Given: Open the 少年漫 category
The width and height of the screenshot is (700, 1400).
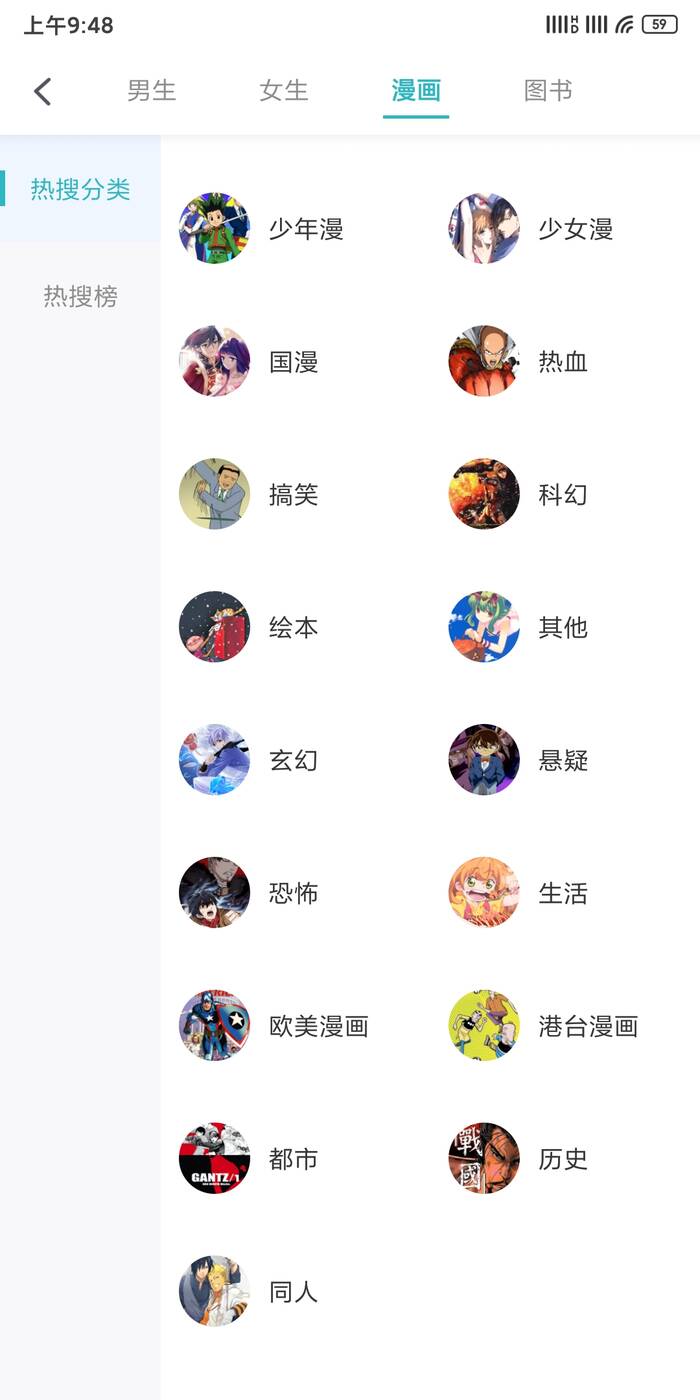Looking at the screenshot, I should click(262, 229).
